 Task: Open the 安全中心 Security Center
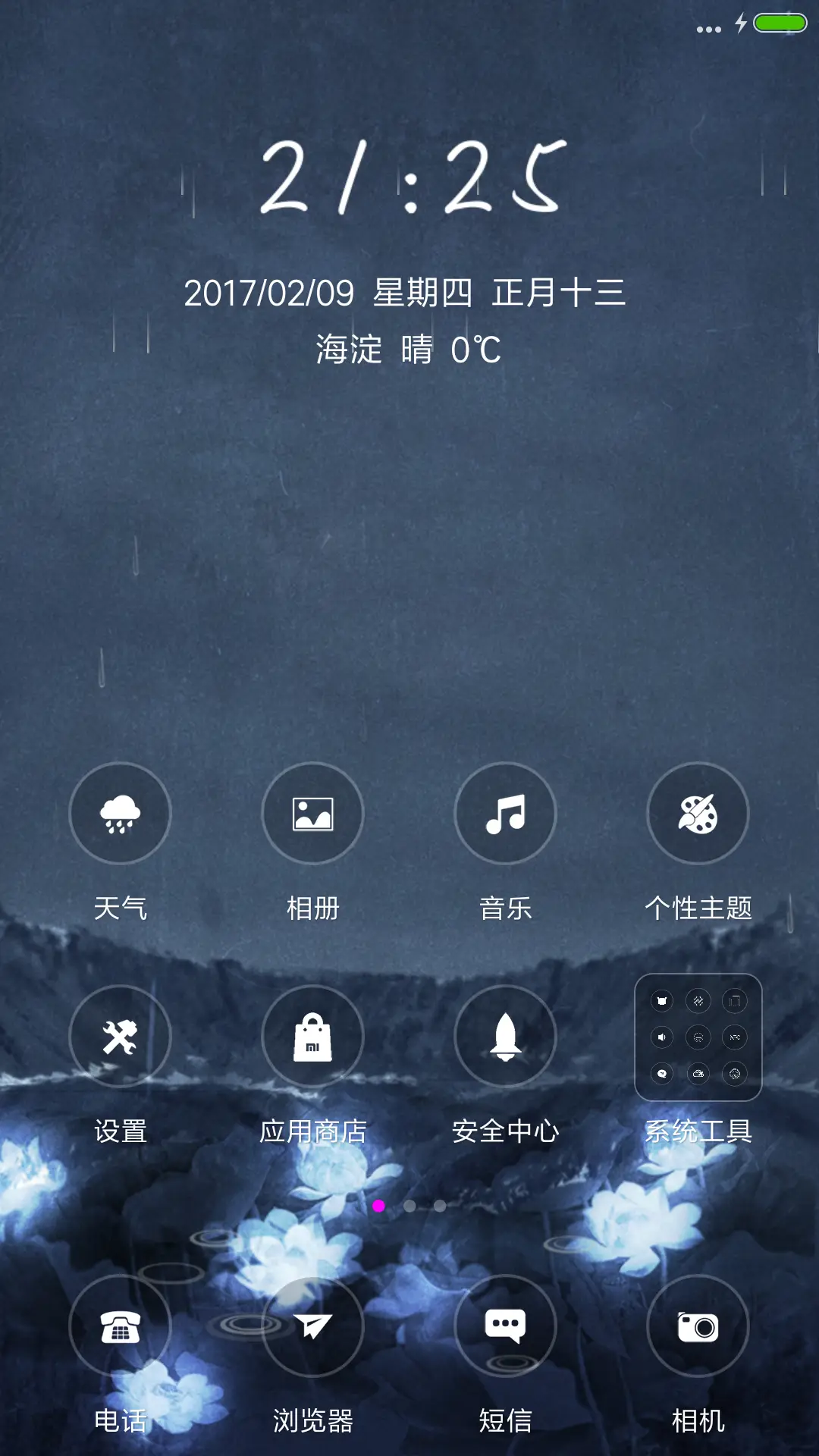pos(504,1037)
